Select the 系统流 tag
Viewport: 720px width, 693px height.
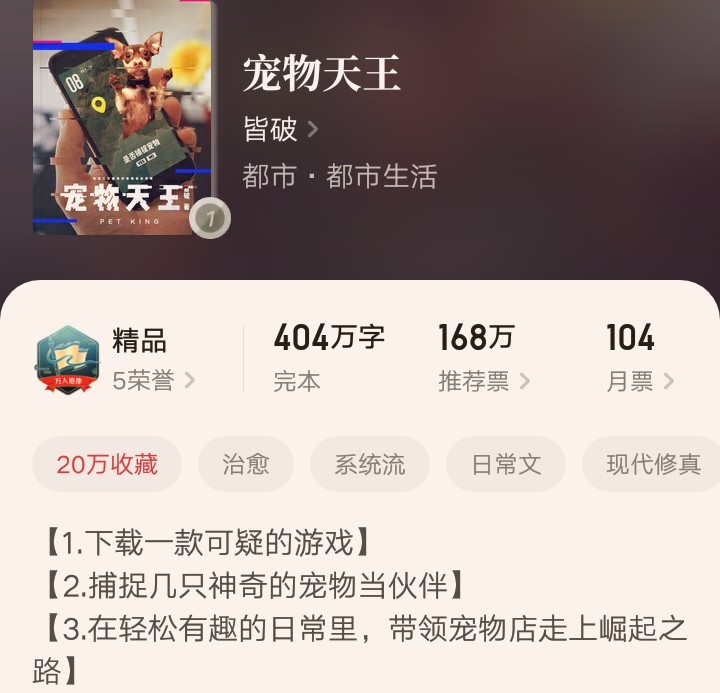tap(369, 464)
